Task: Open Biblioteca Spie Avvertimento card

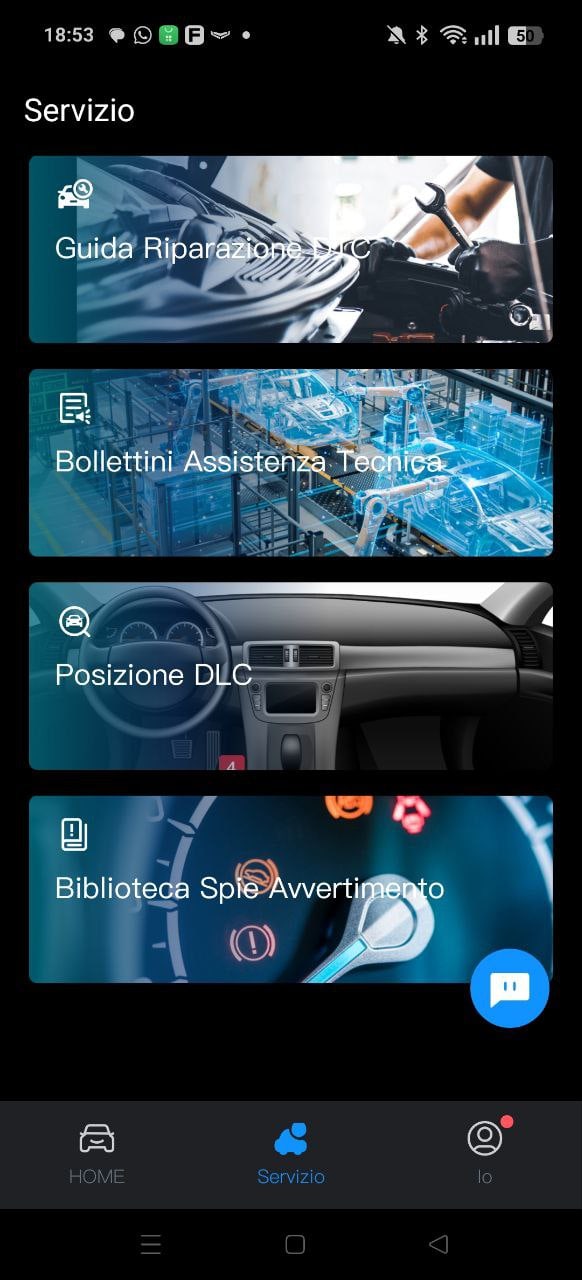Action: pos(290,889)
